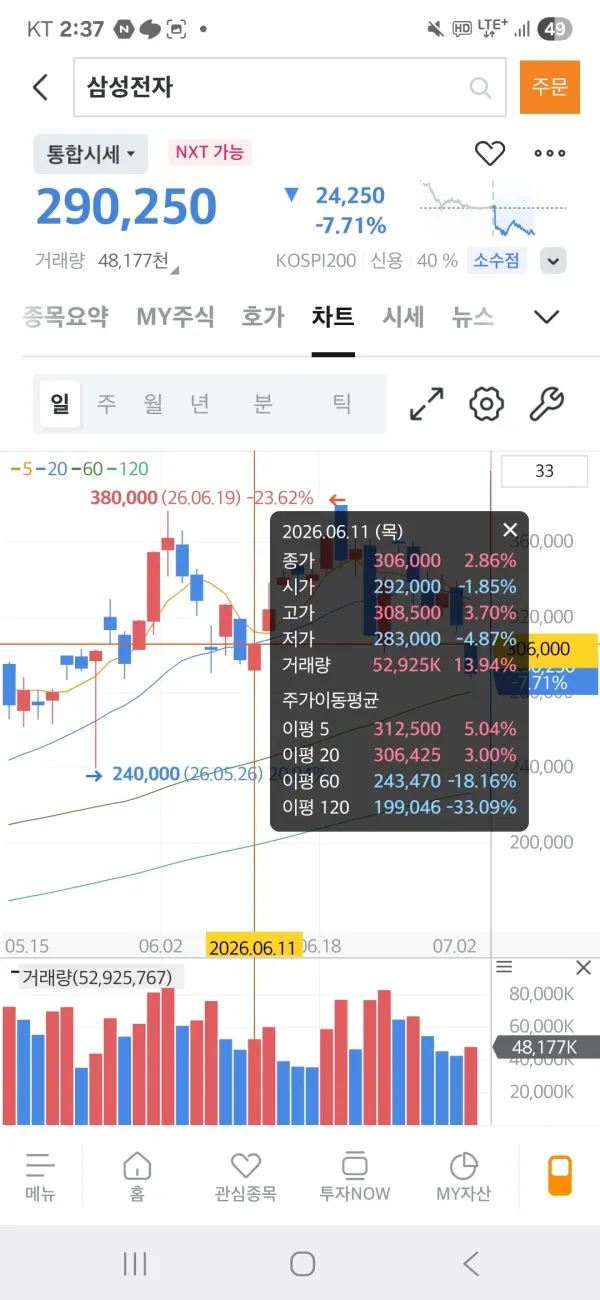Go back using the top-left arrow
The width and height of the screenshot is (600, 1300).
coord(40,87)
